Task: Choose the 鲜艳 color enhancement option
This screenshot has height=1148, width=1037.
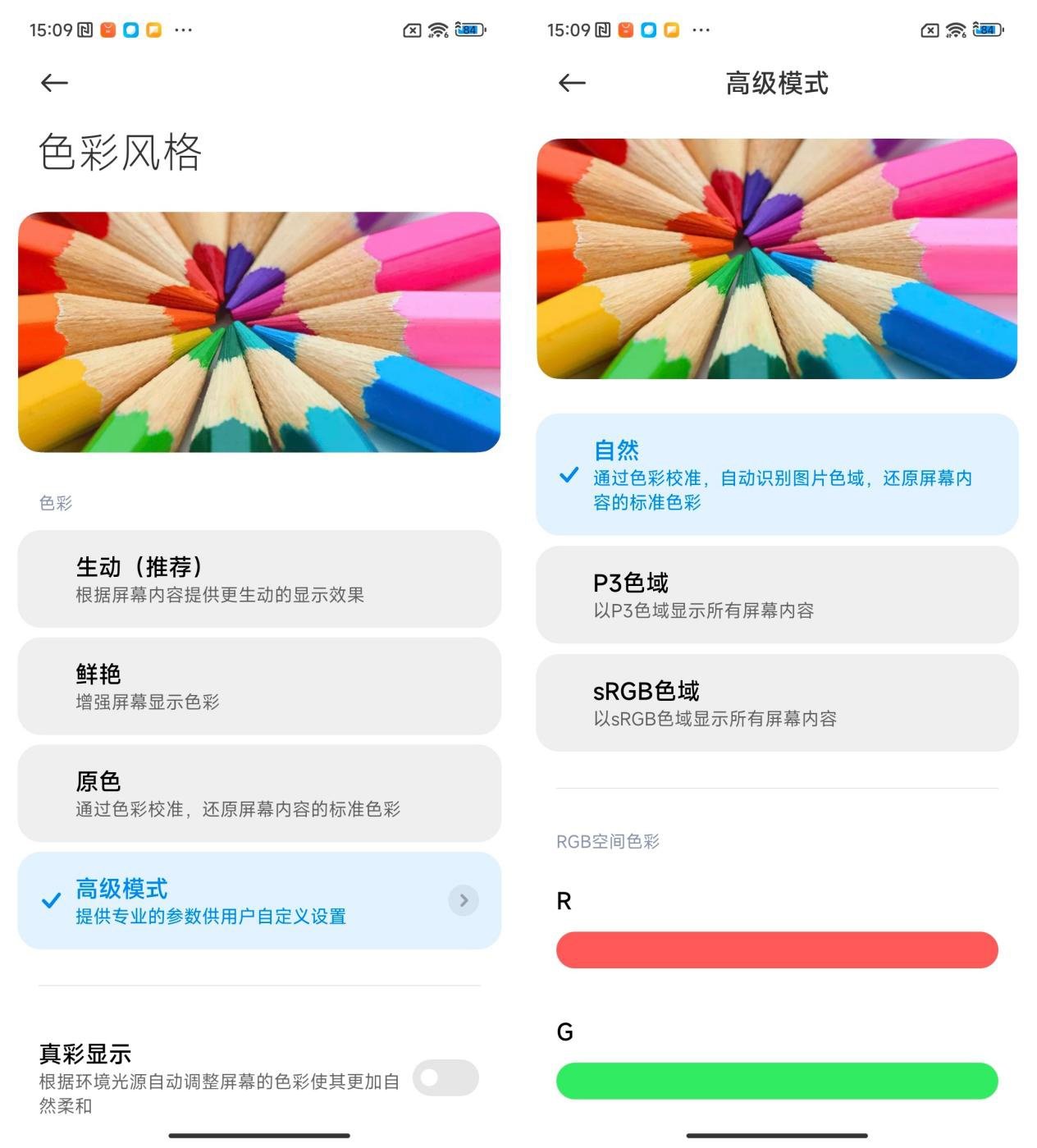Action: (259, 686)
